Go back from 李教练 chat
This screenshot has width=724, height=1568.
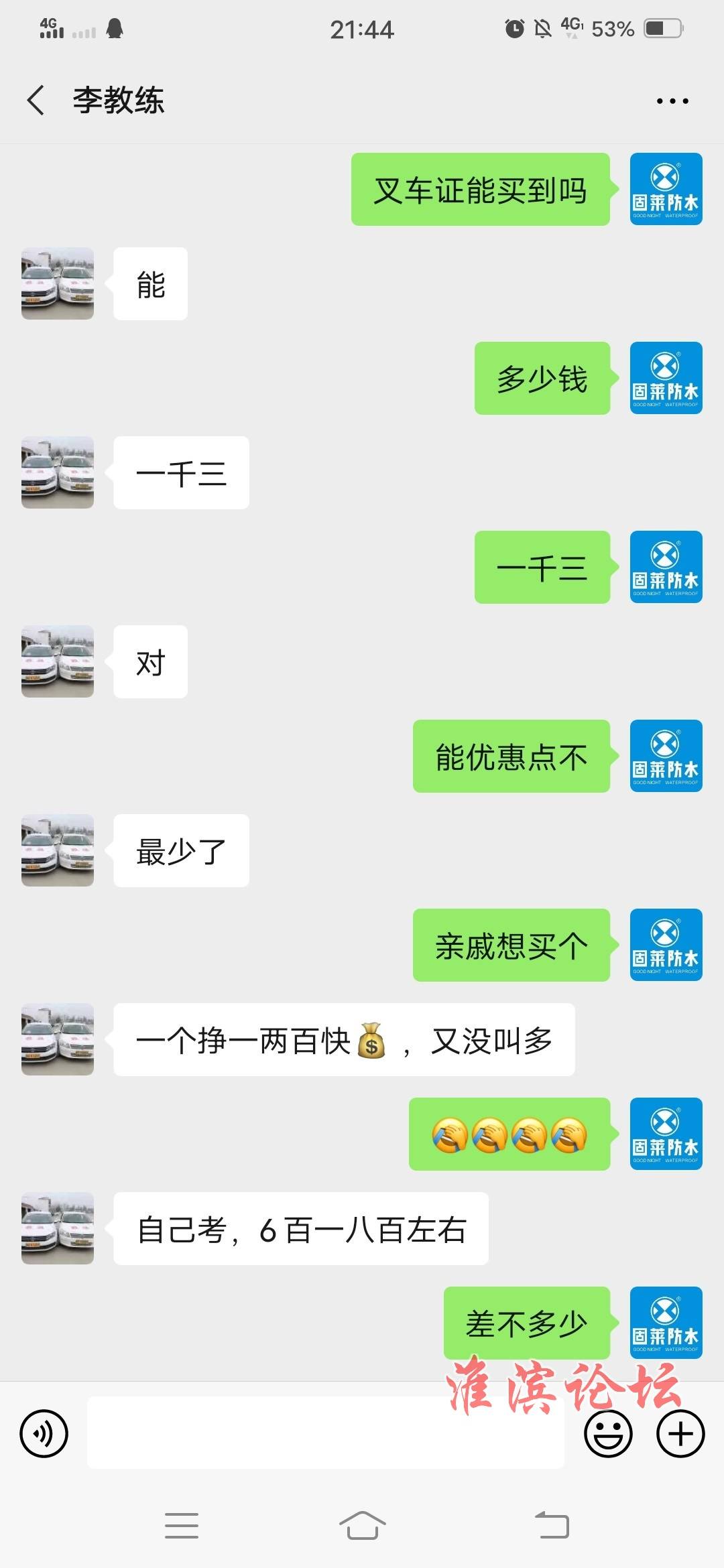coord(36,101)
